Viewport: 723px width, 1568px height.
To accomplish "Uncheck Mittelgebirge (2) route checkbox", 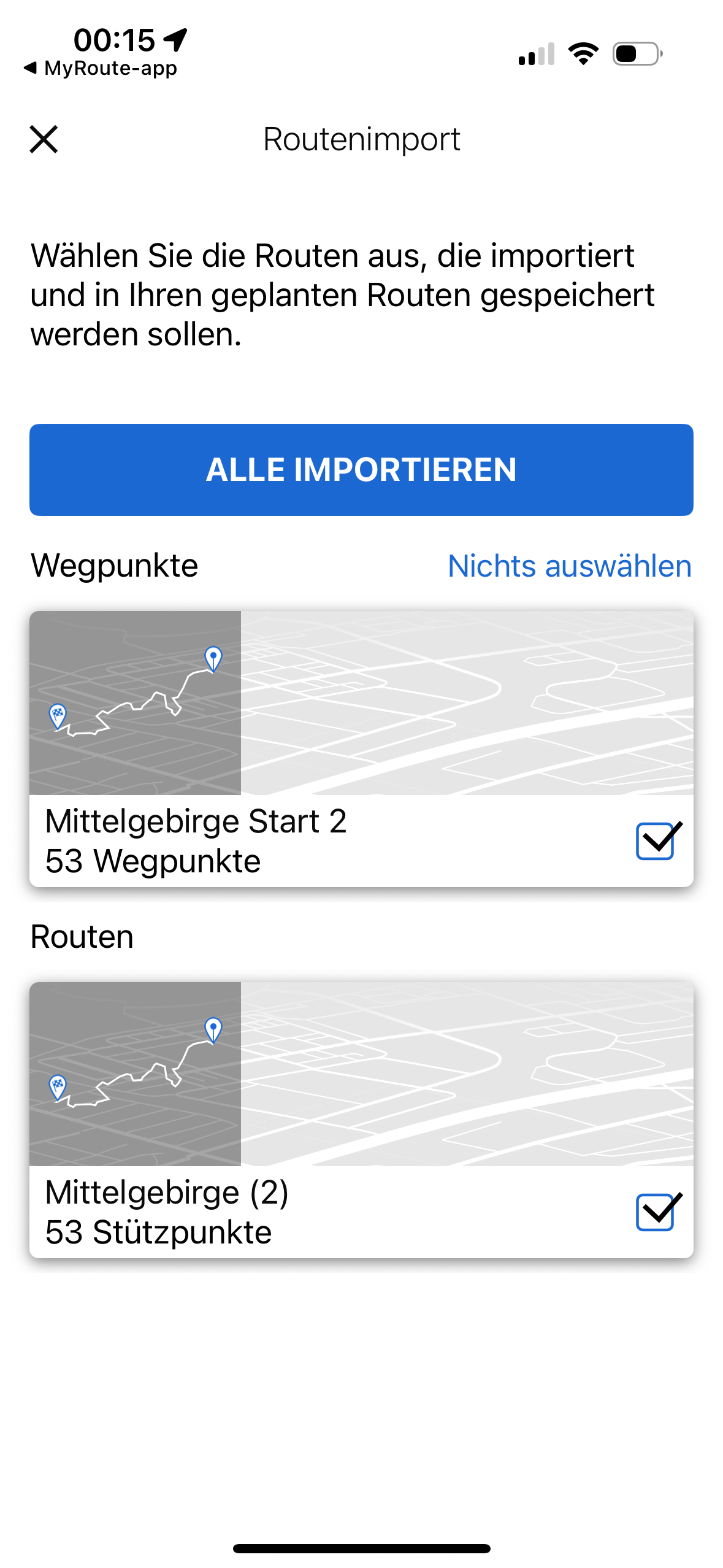I will click(657, 1212).
